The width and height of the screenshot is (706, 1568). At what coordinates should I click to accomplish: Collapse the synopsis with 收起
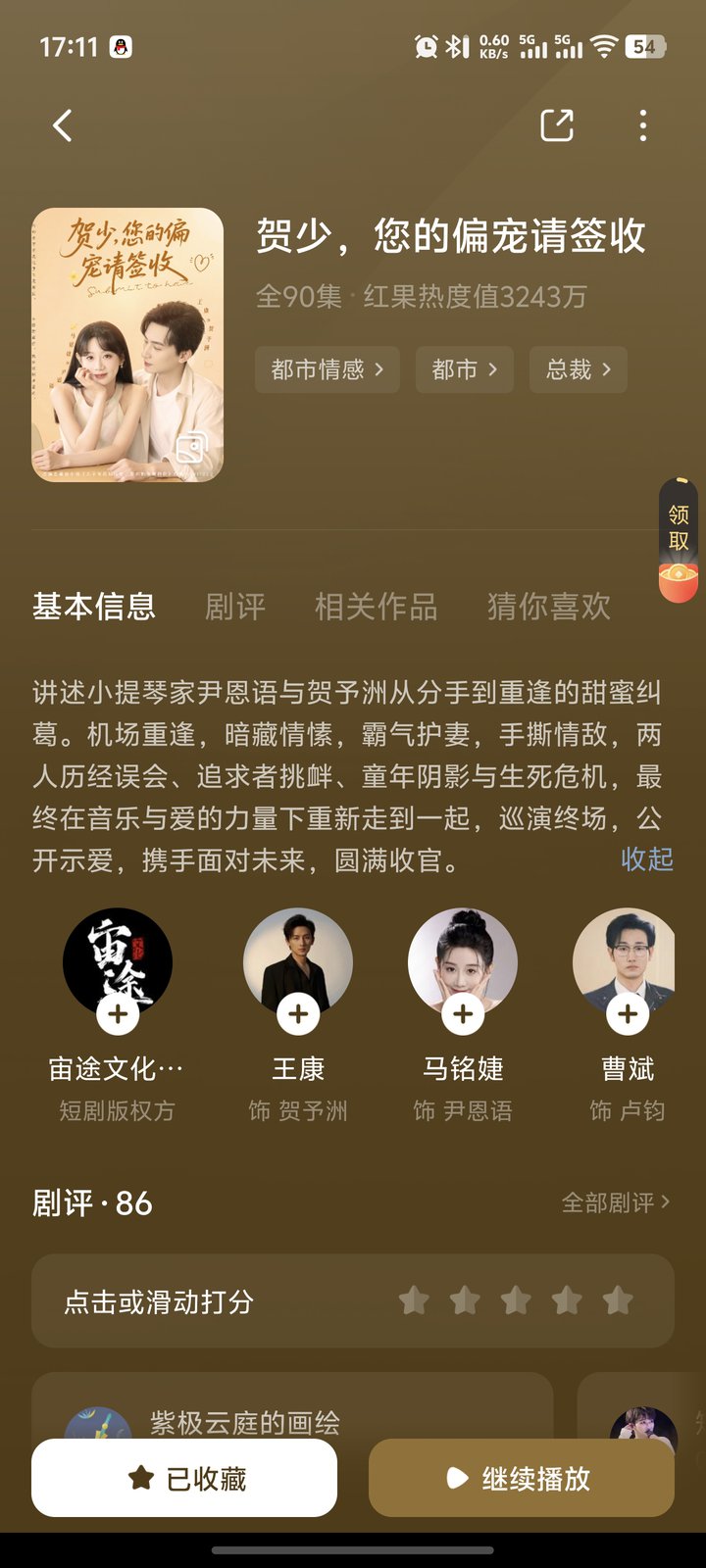click(646, 859)
